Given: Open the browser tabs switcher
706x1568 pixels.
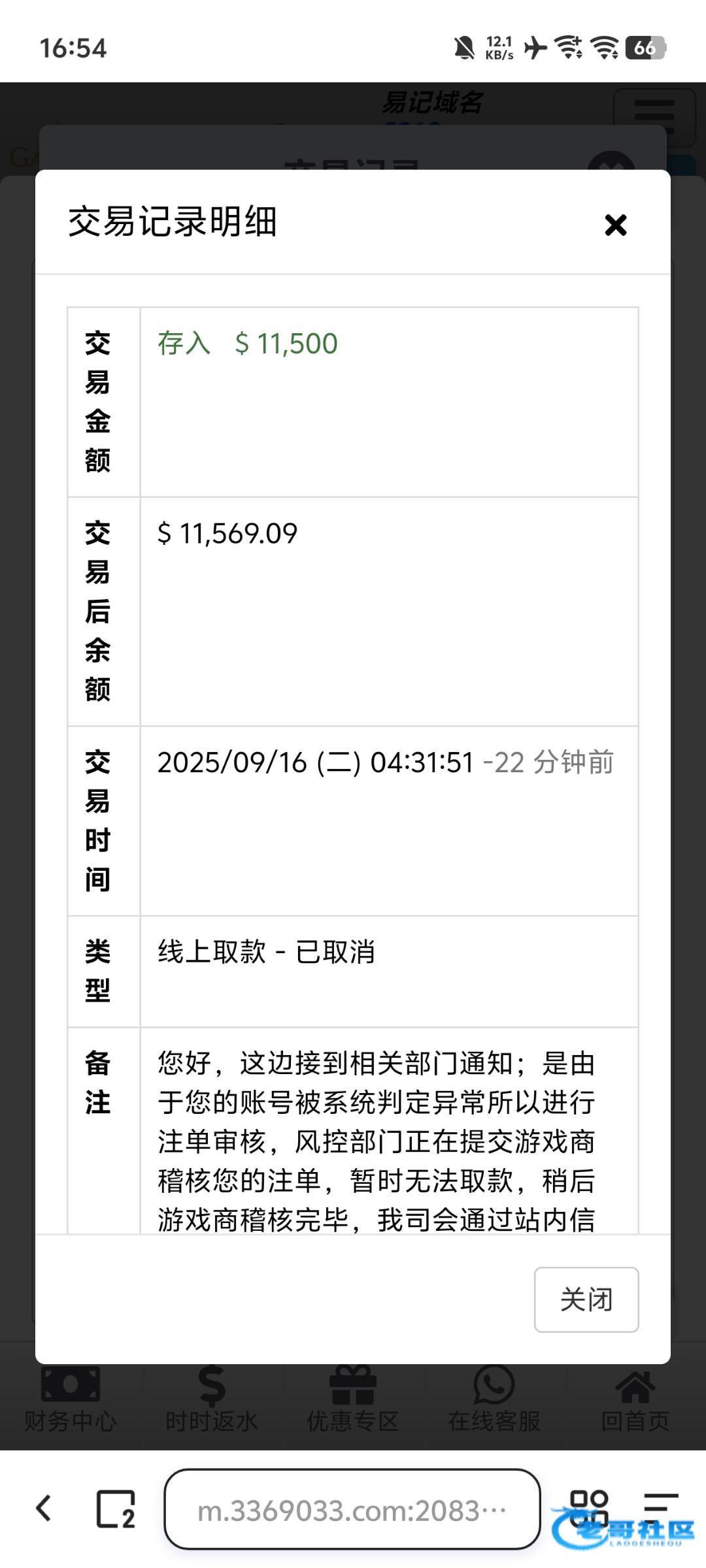Looking at the screenshot, I should [x=116, y=1509].
